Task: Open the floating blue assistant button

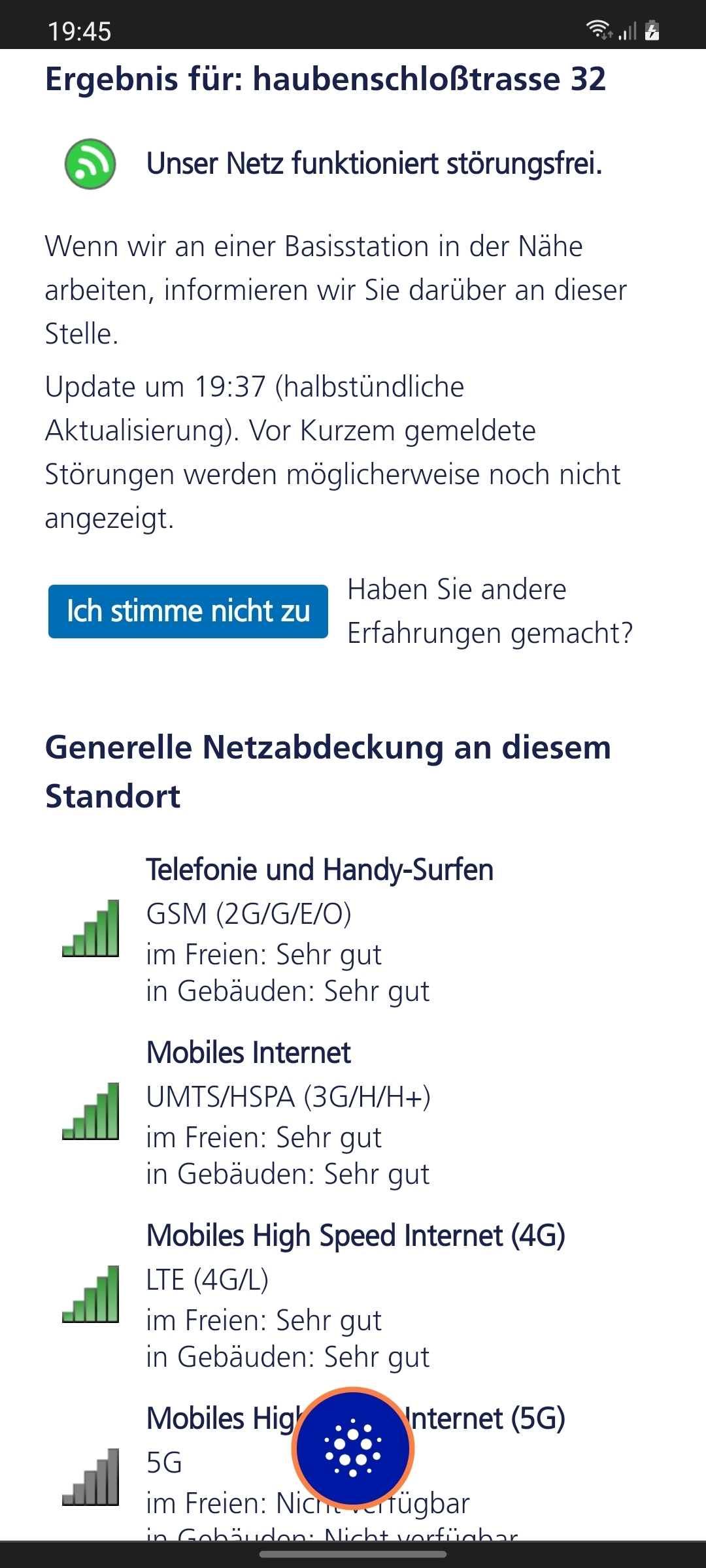Action: click(x=353, y=1448)
